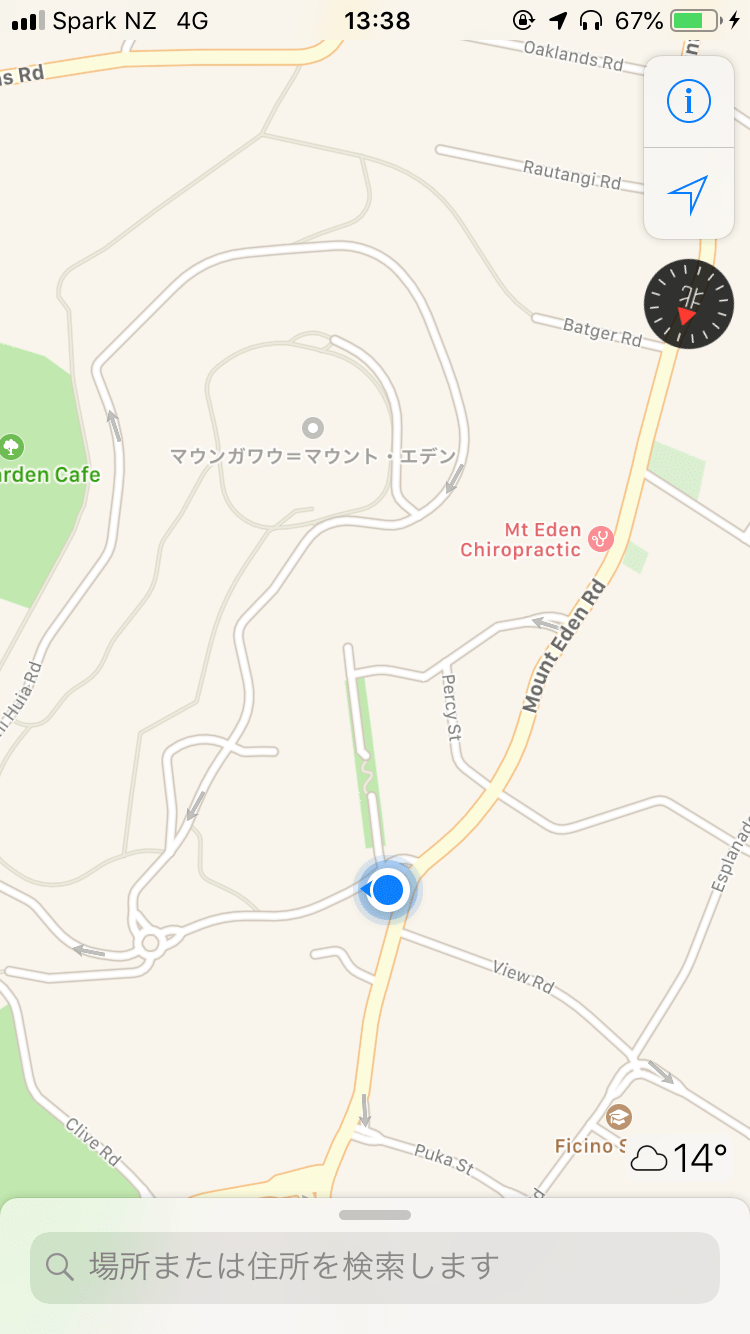Tap the Ficino school map marker
Viewport: 750px width, 1334px height.
coord(619,1117)
